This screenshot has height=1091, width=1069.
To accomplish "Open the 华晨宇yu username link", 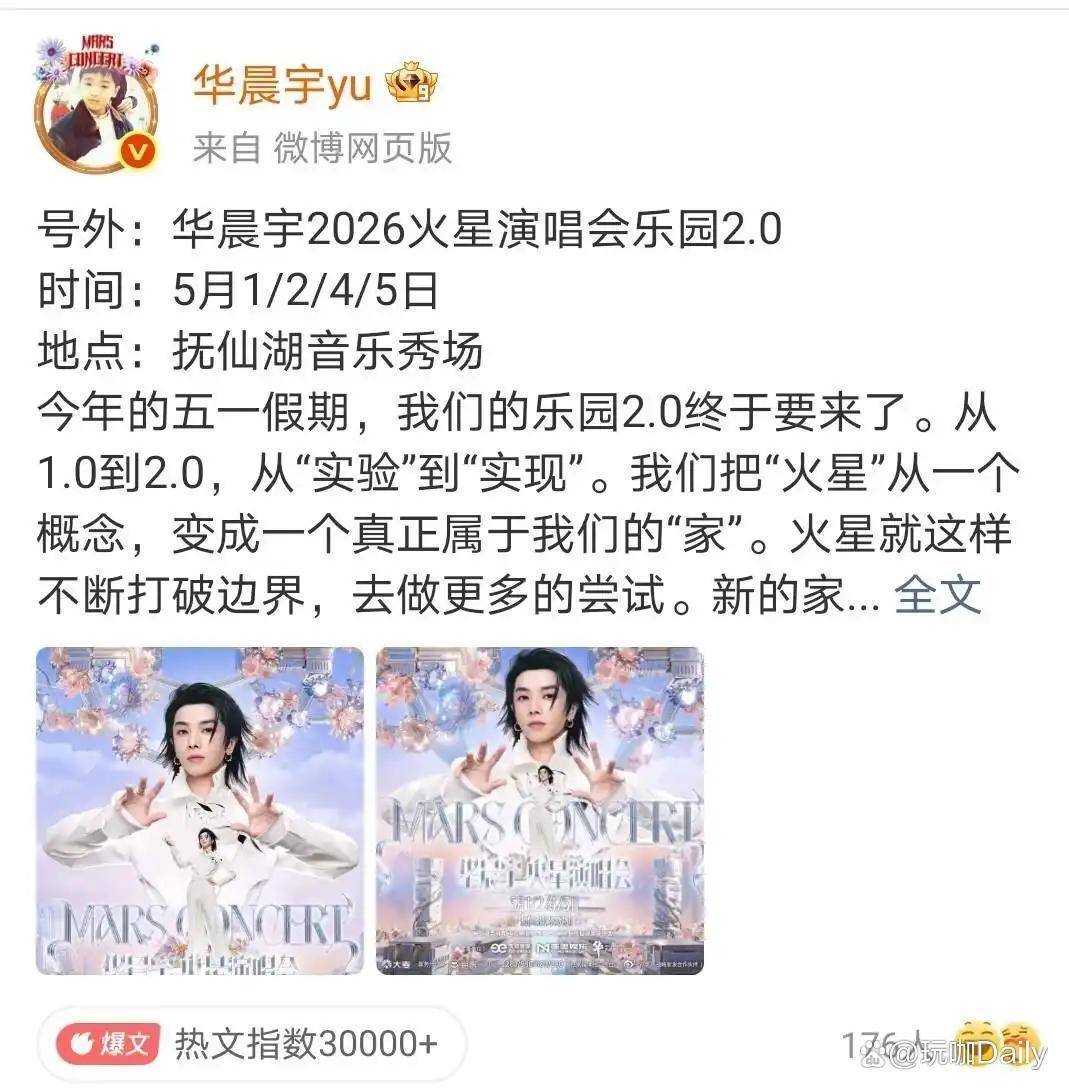I will point(283,85).
